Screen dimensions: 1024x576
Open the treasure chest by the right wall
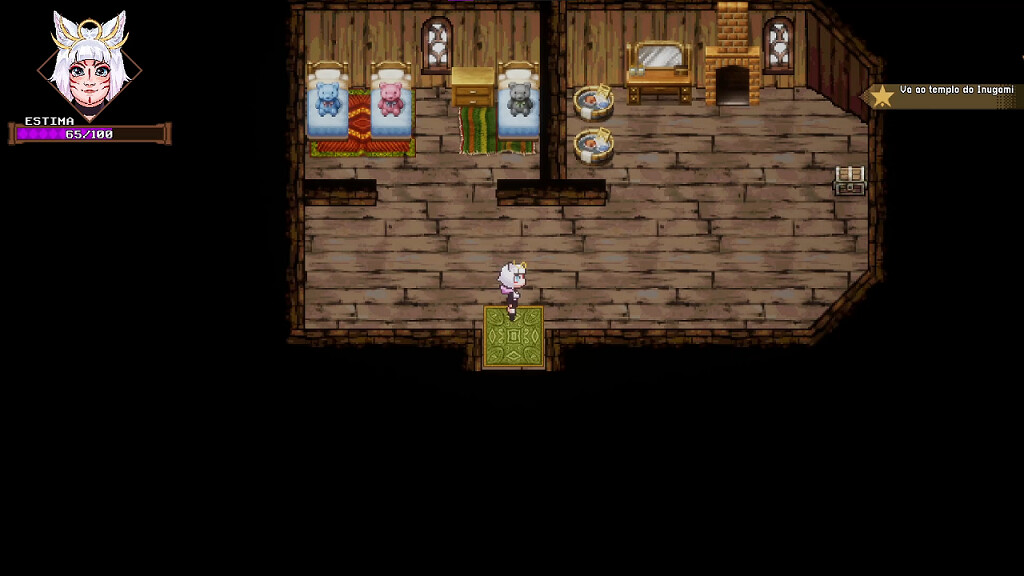pyautogui.click(x=849, y=181)
